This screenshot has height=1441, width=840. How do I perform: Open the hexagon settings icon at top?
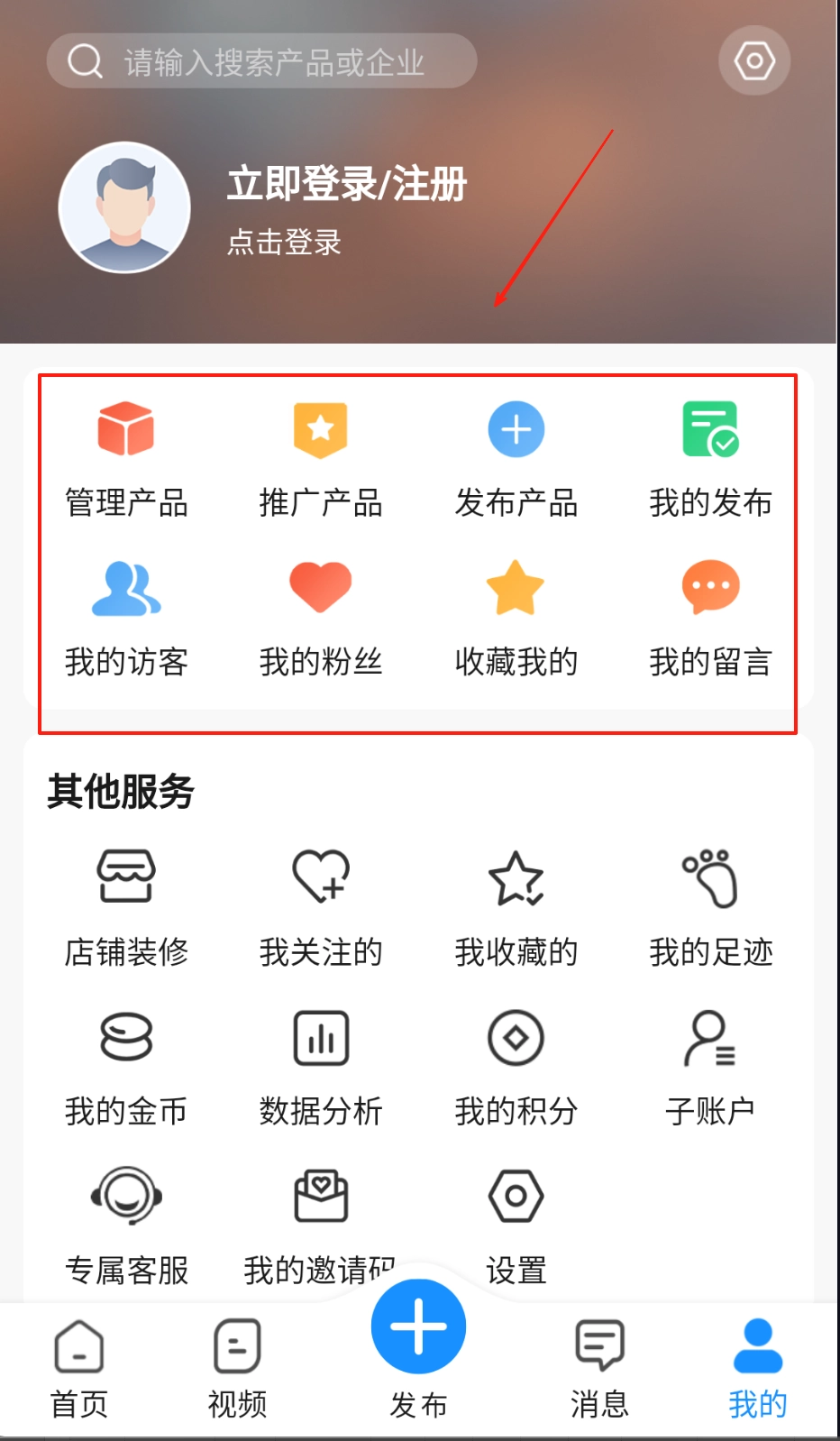click(x=754, y=60)
